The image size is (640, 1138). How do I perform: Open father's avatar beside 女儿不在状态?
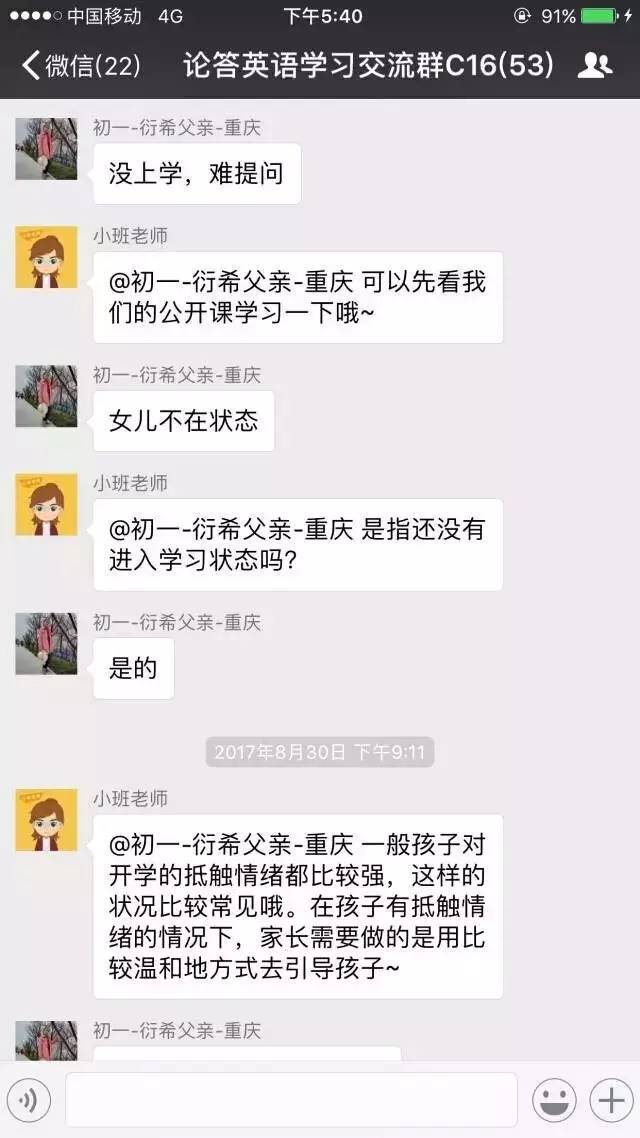click(x=46, y=396)
